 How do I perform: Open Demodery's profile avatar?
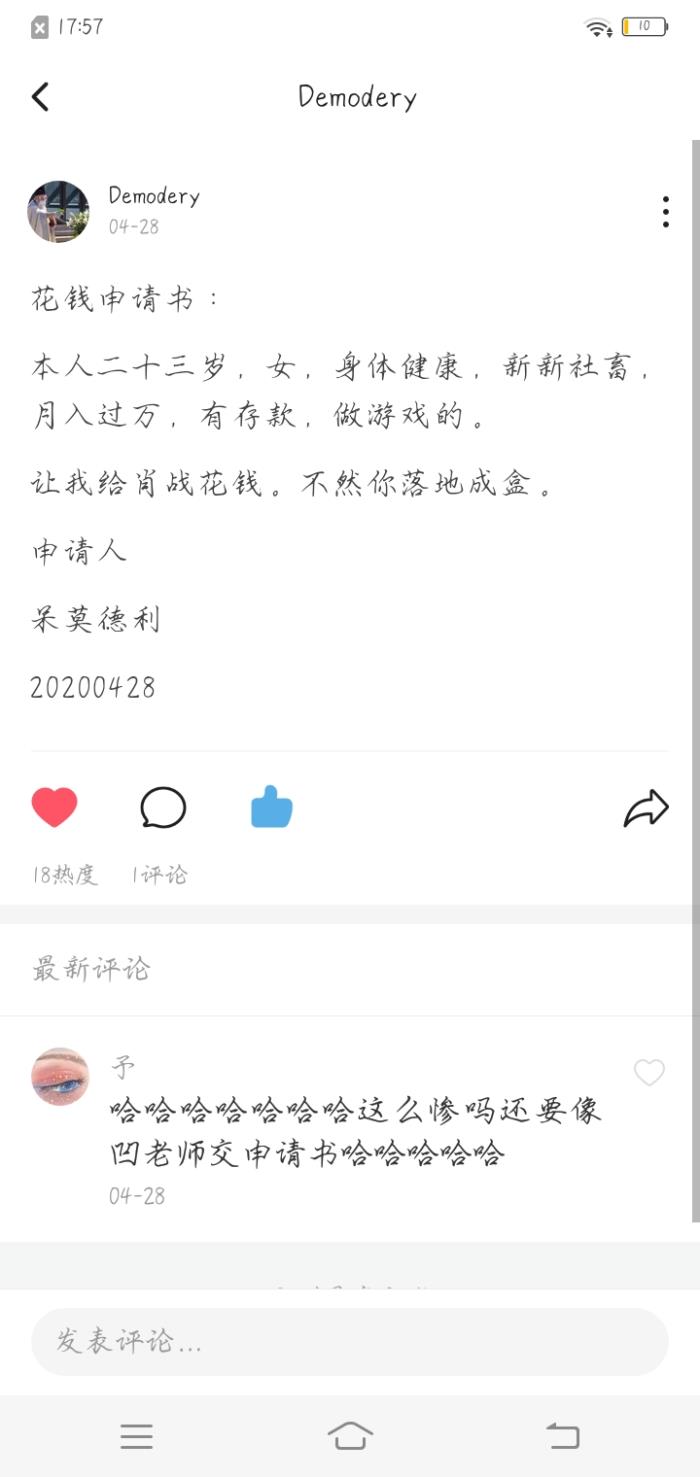coord(58,212)
